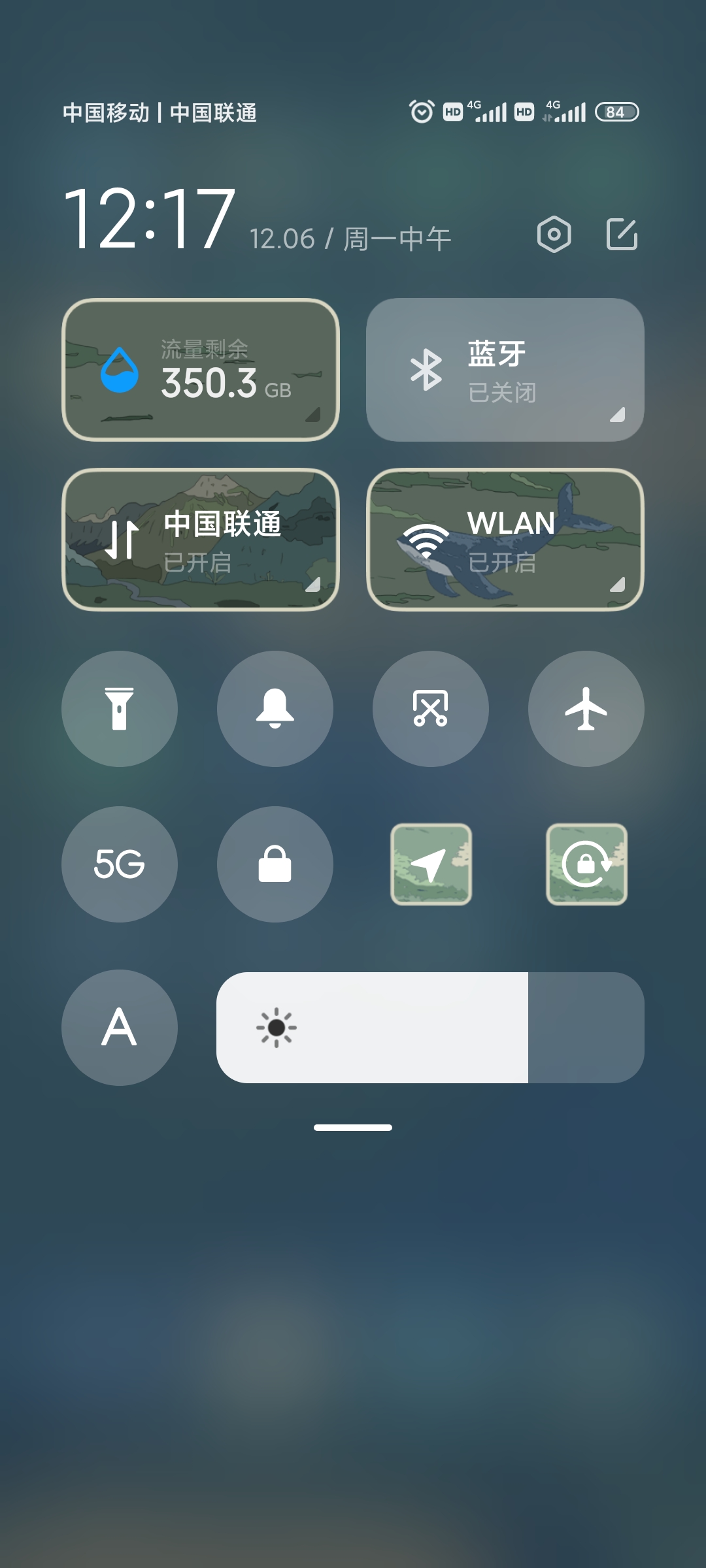The height and width of the screenshot is (1568, 706).
Task: Open settings via the hexagon gear icon
Action: pyautogui.click(x=554, y=234)
